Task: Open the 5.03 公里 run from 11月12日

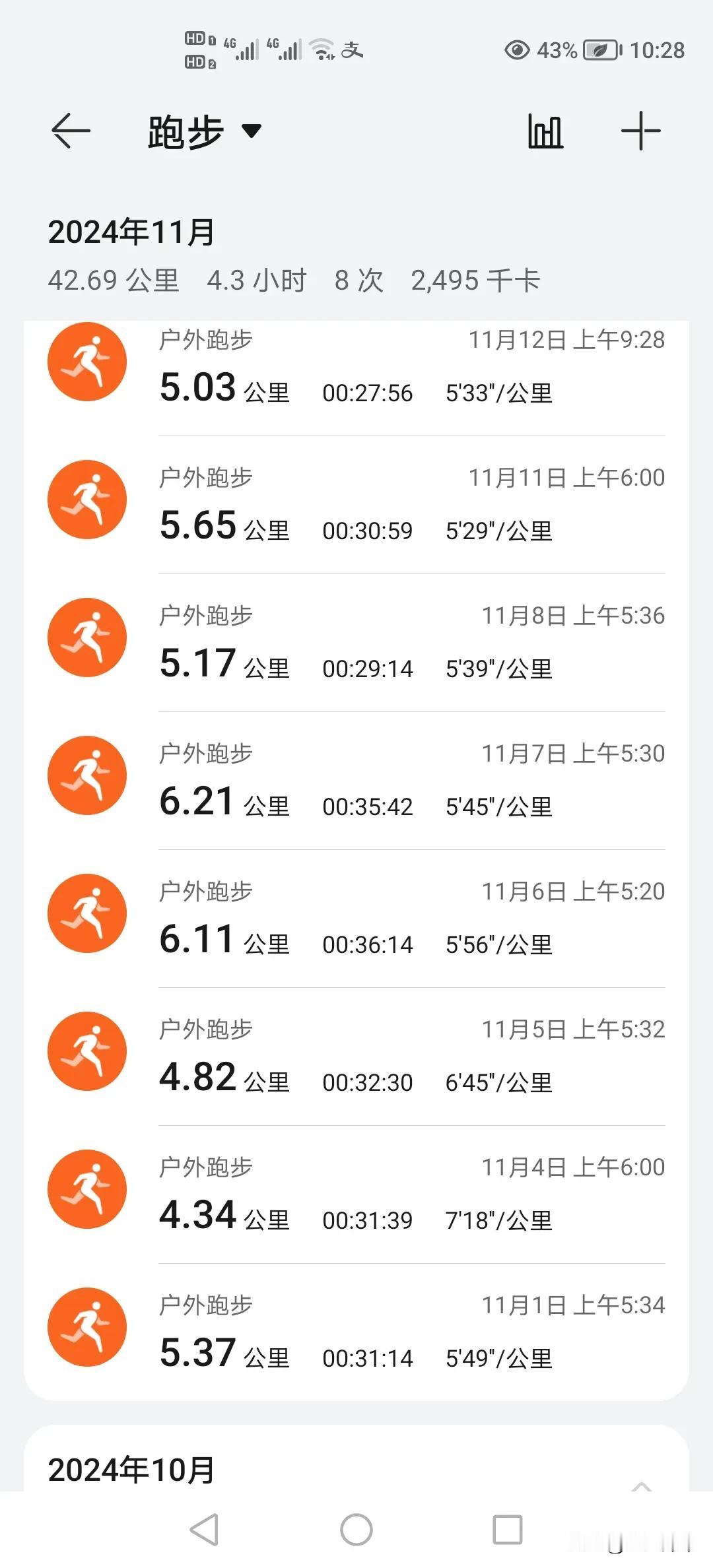Action: [356, 370]
